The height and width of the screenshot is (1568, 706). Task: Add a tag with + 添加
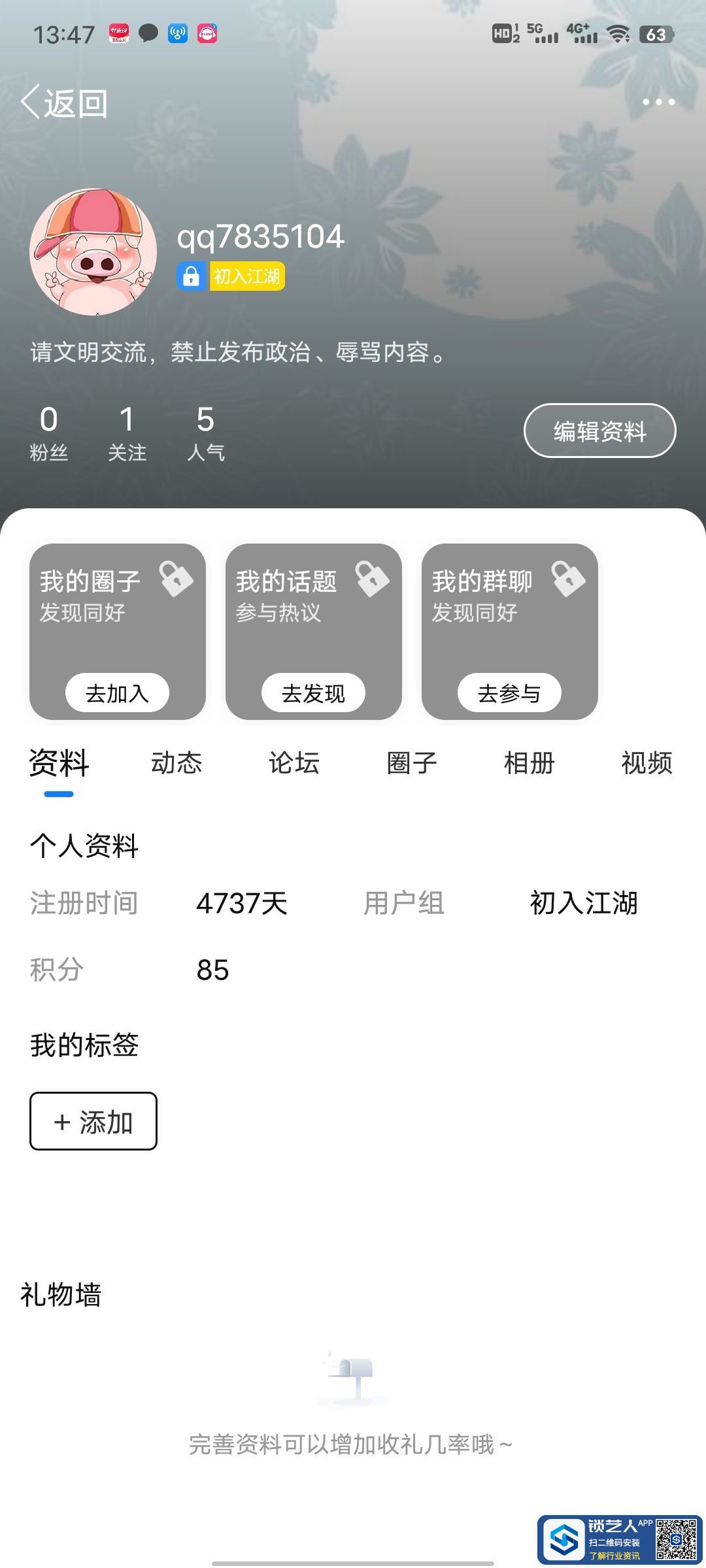93,1121
